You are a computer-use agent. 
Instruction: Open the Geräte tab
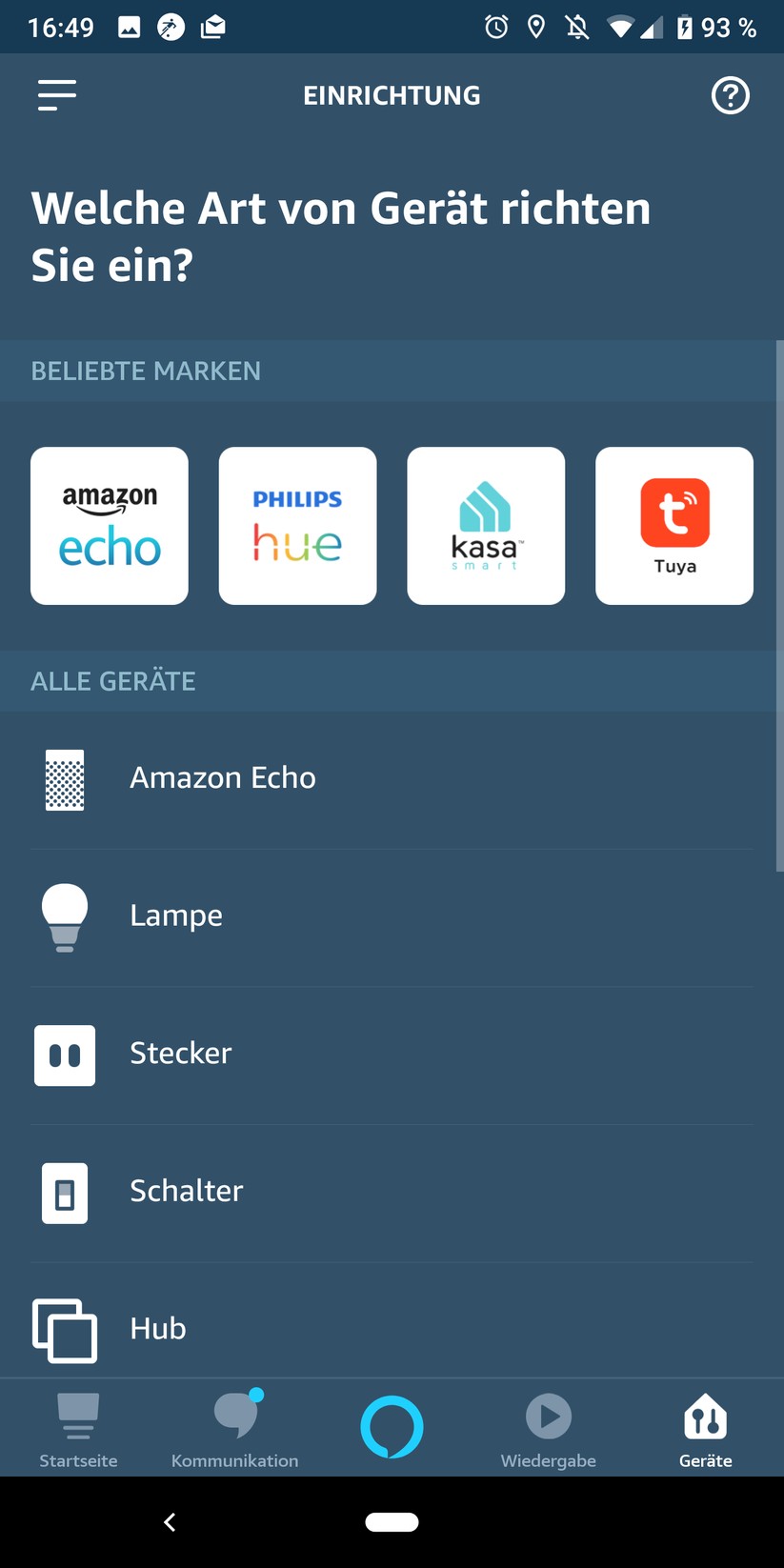coord(705,1429)
